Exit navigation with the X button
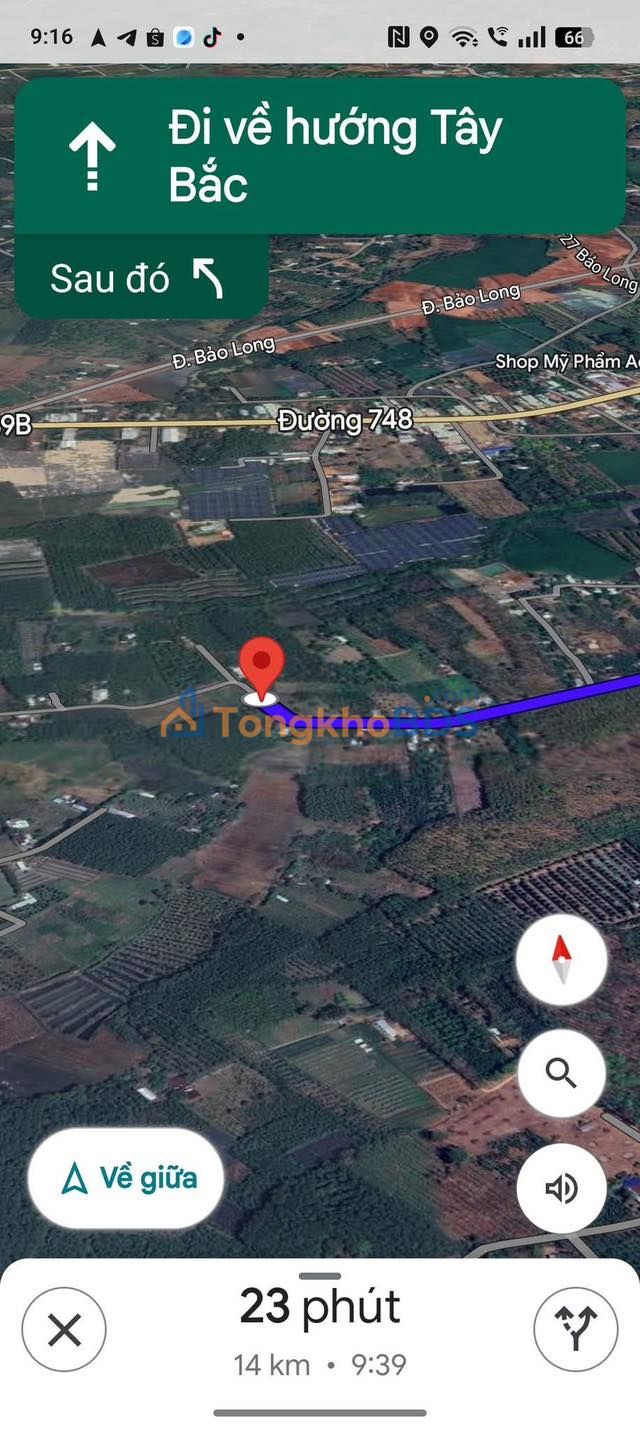This screenshot has height=1429, width=640. [x=64, y=1330]
